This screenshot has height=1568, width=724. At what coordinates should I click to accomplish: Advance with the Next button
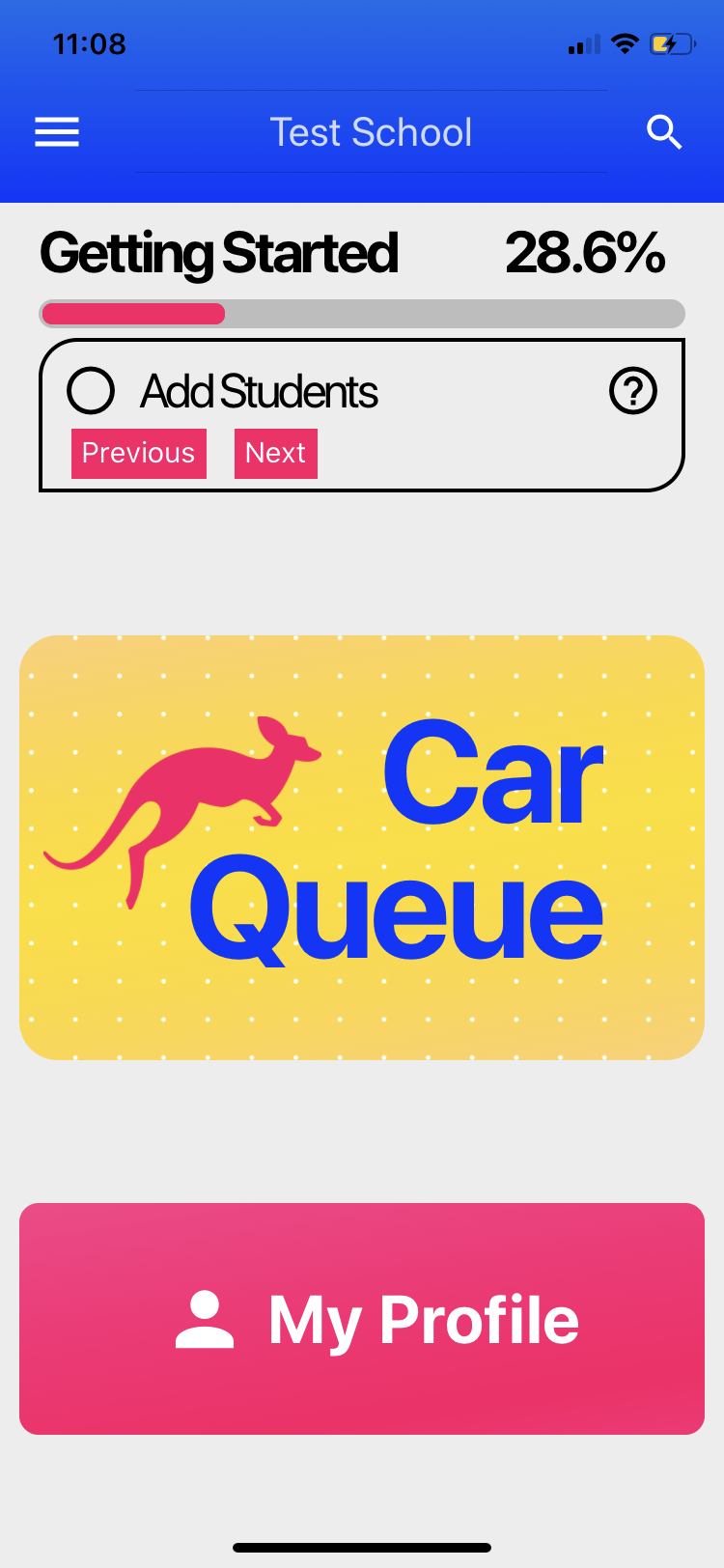coord(276,454)
